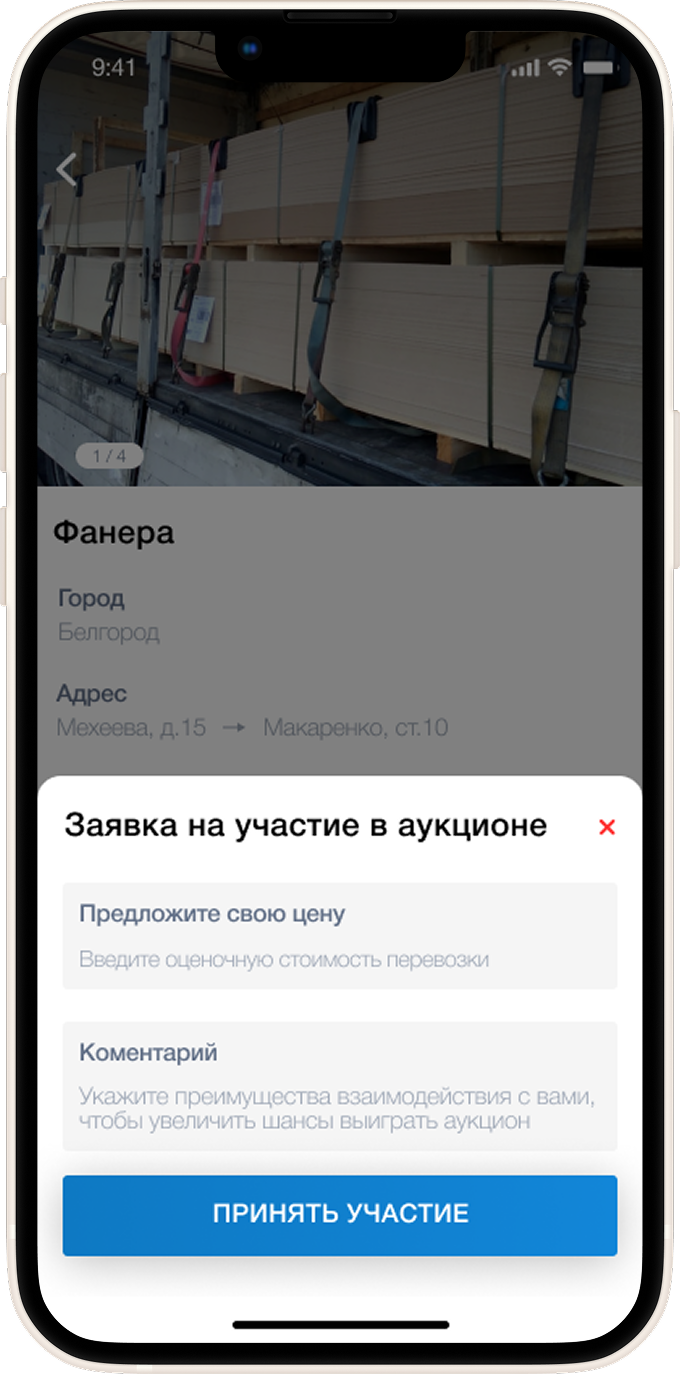Go back with the arrow icon

(x=67, y=170)
